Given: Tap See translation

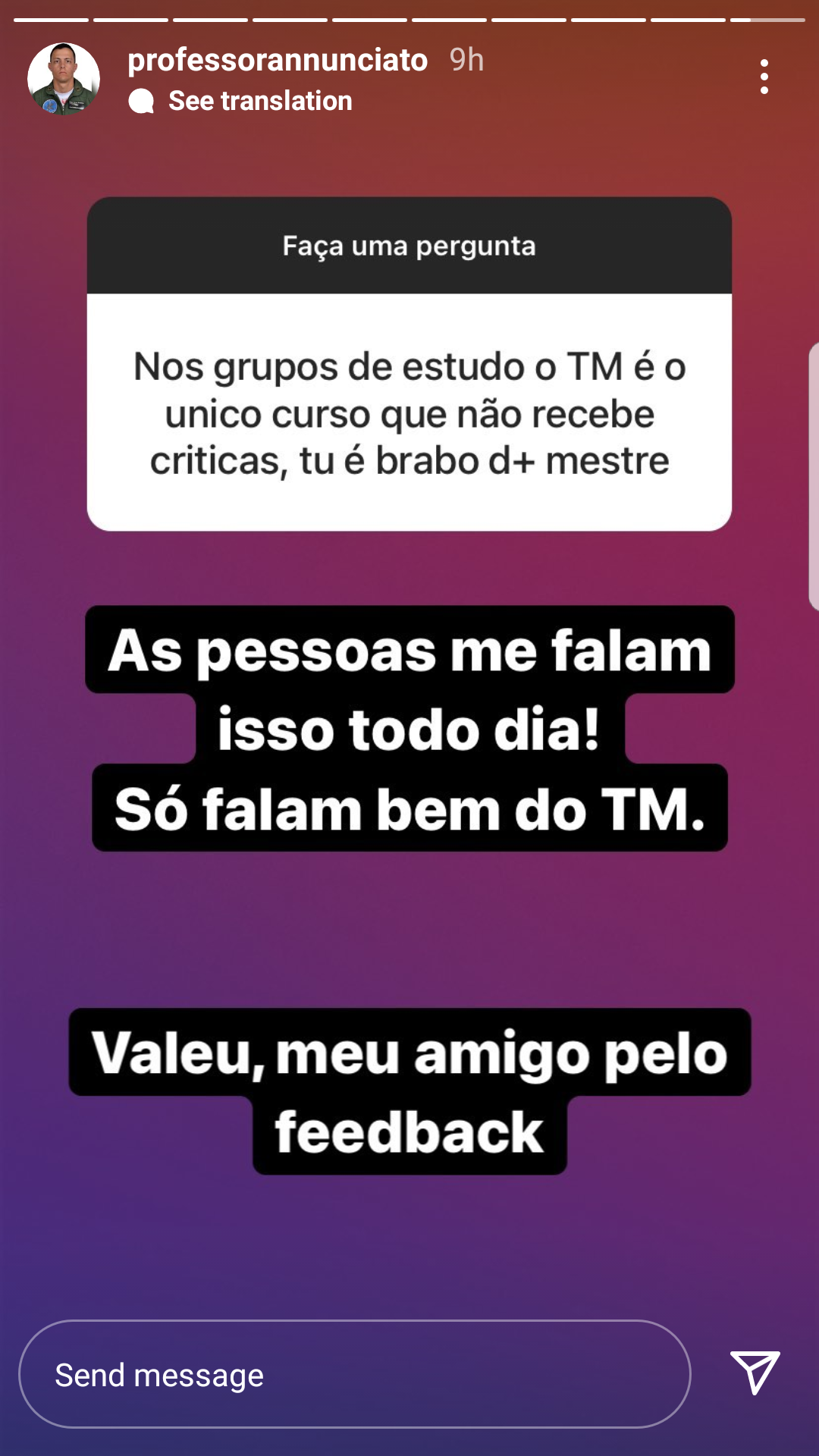Looking at the screenshot, I should tap(259, 101).
